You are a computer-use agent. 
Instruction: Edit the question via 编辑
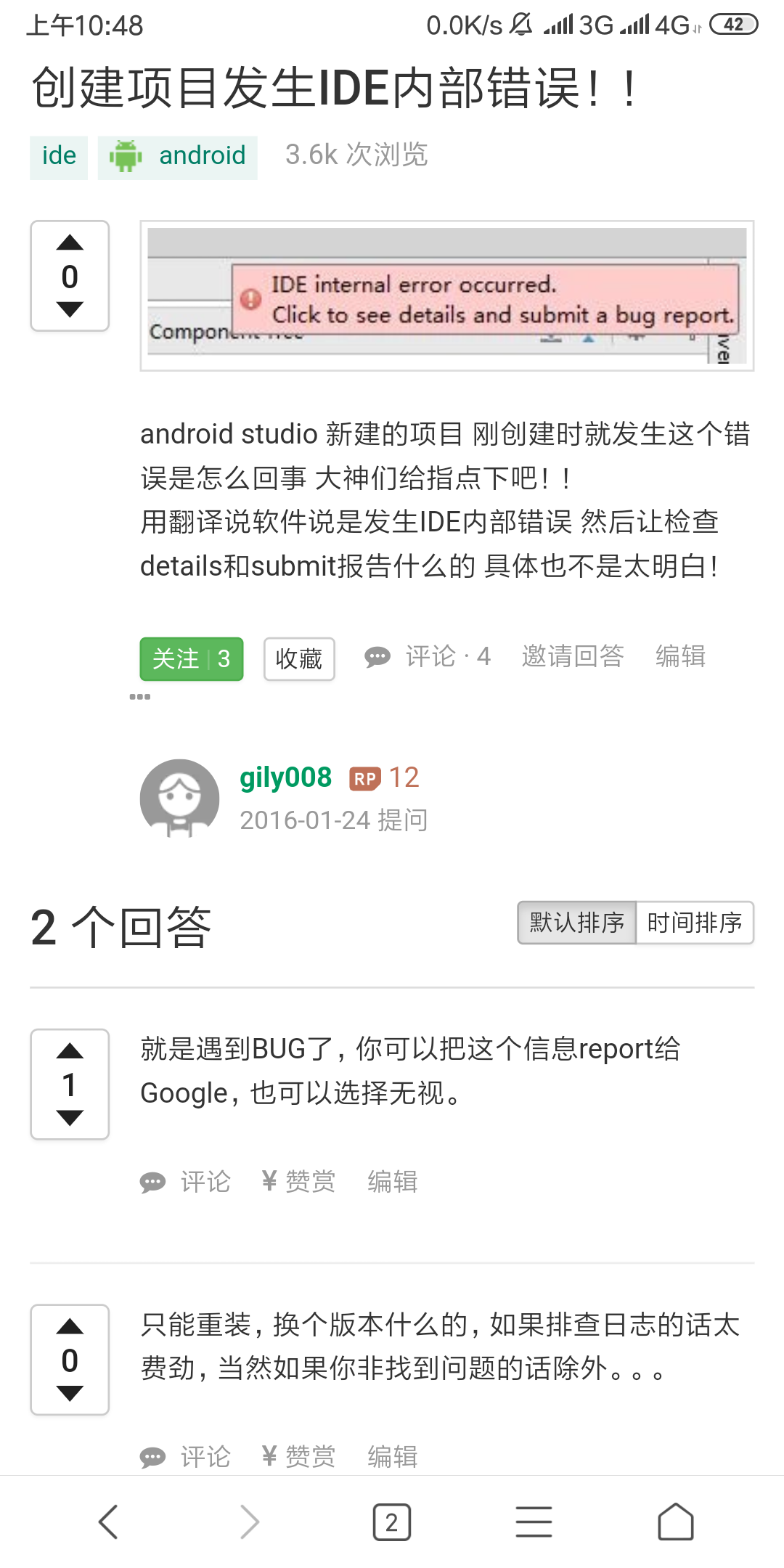[x=680, y=656]
